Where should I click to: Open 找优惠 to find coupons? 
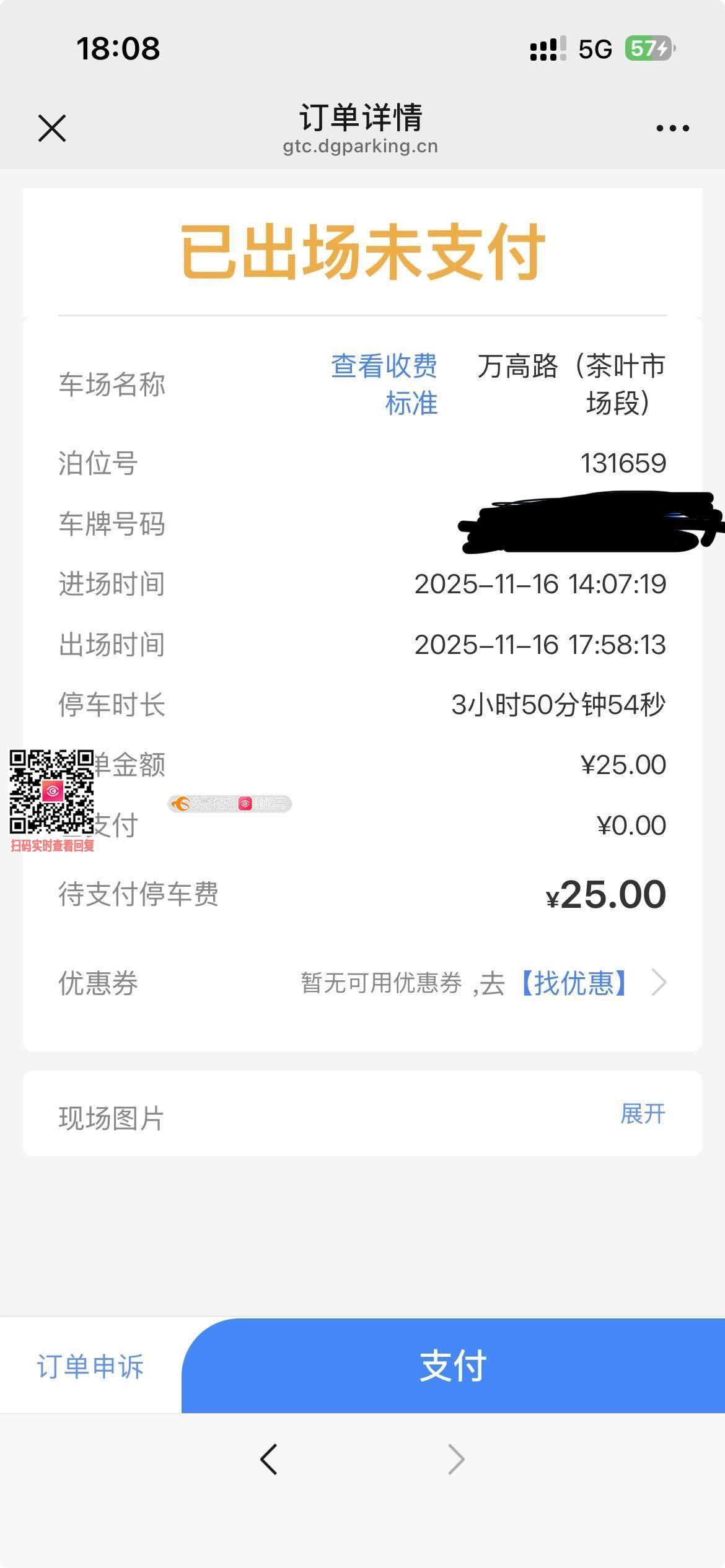tap(574, 983)
